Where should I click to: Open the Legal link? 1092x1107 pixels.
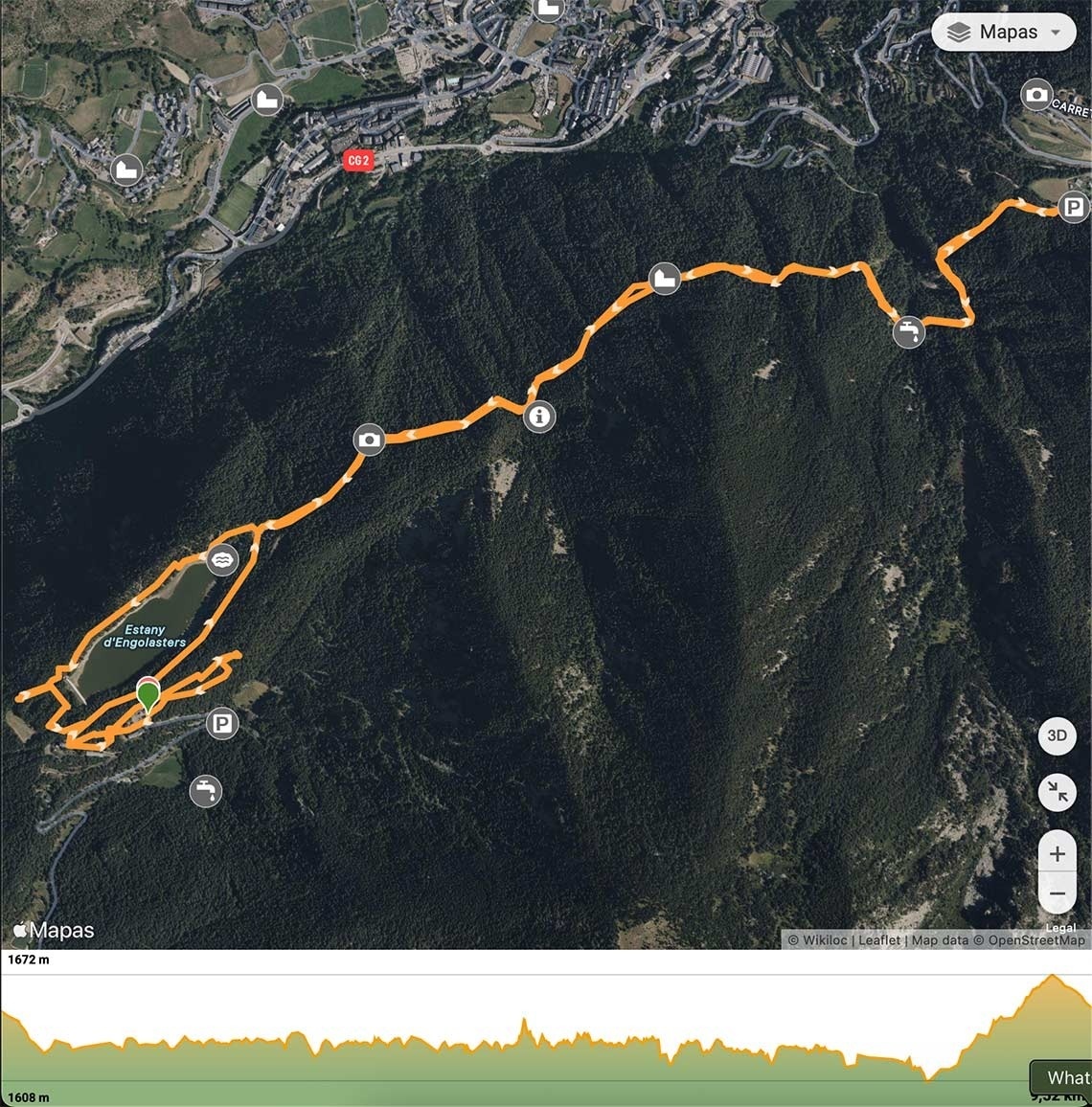(1060, 928)
